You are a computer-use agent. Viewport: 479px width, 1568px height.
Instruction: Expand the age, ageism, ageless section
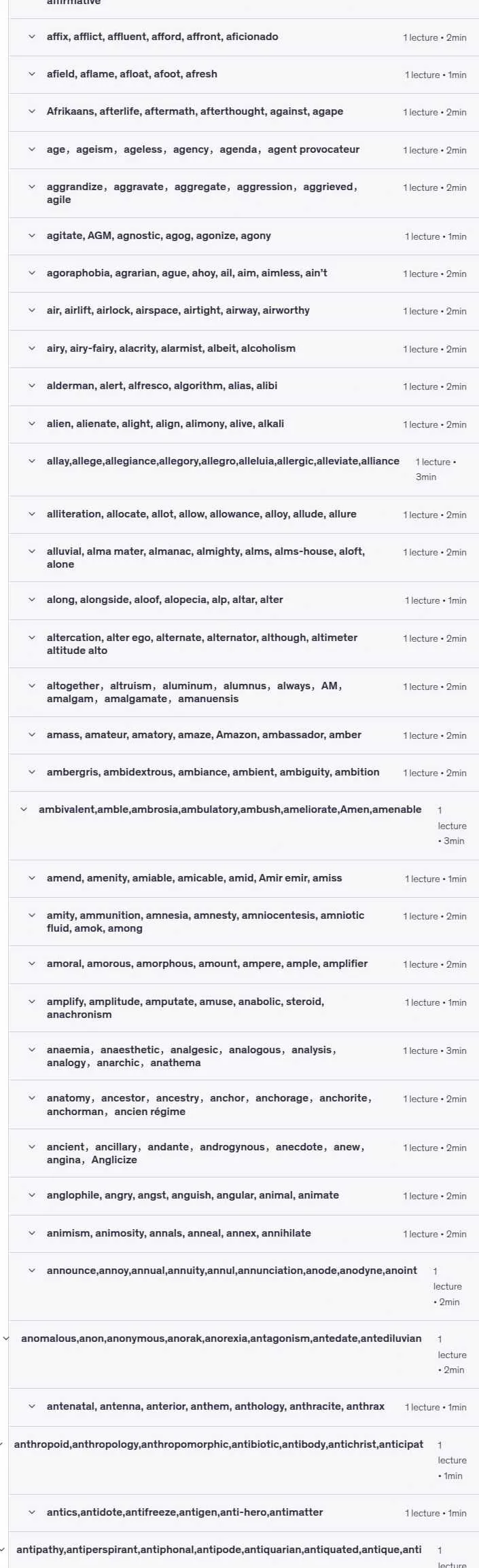point(243,150)
